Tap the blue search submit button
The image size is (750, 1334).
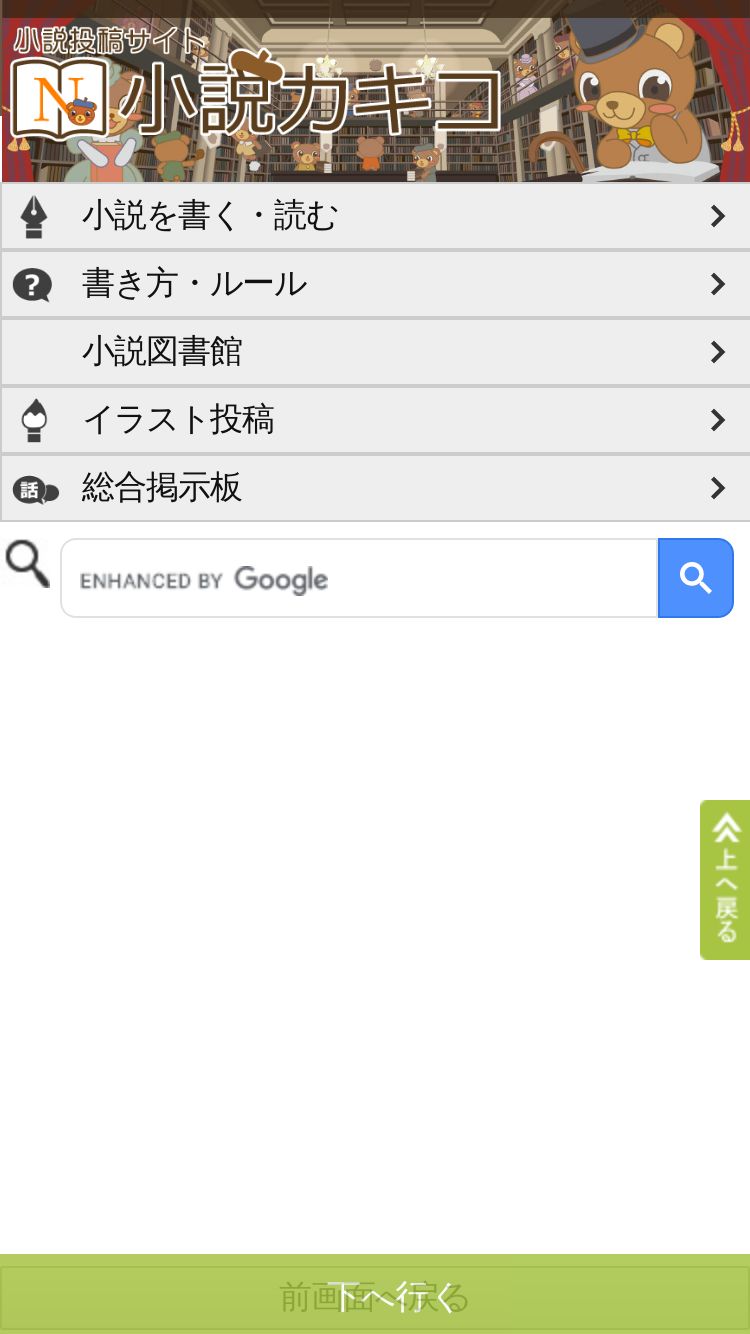click(696, 578)
